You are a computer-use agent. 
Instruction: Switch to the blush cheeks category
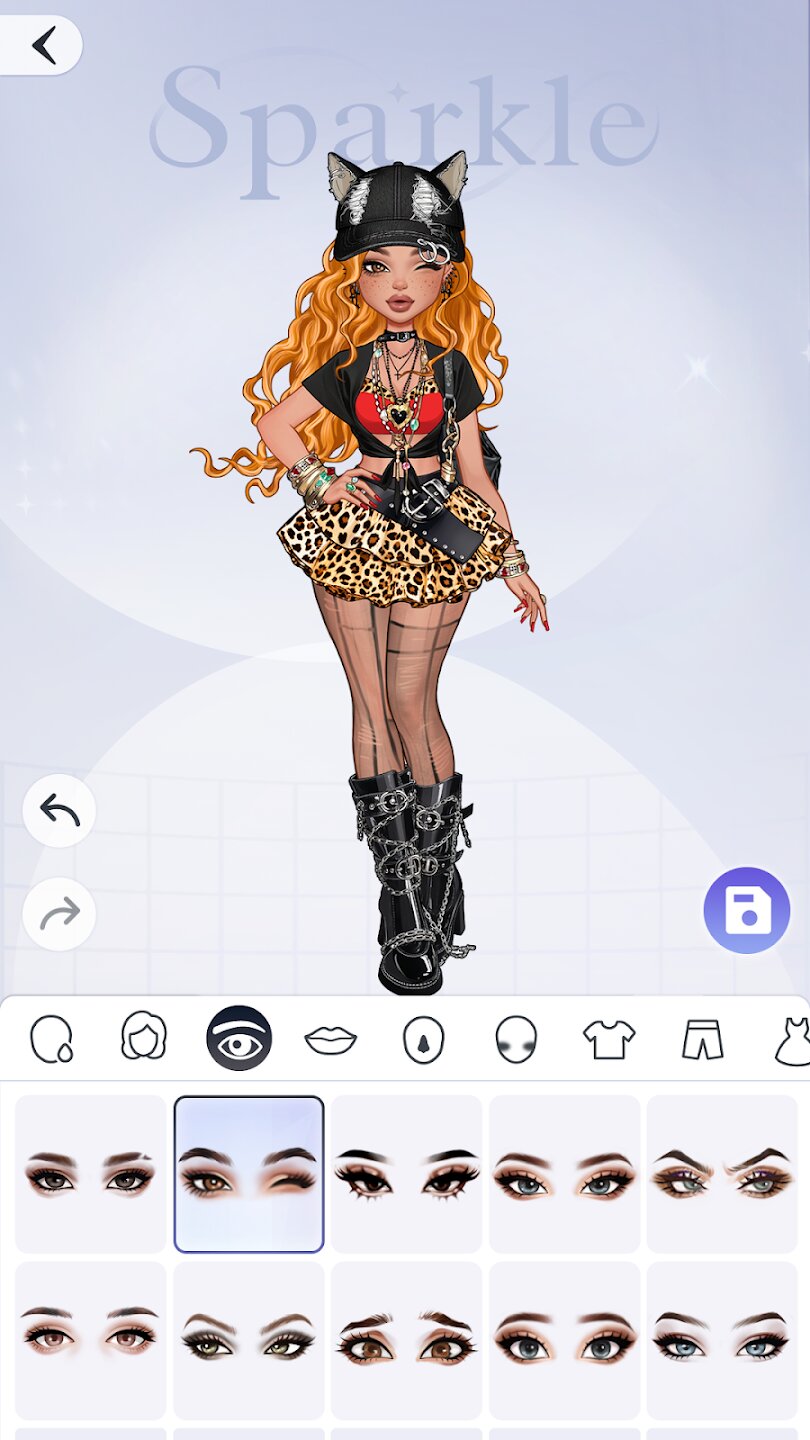click(516, 1040)
